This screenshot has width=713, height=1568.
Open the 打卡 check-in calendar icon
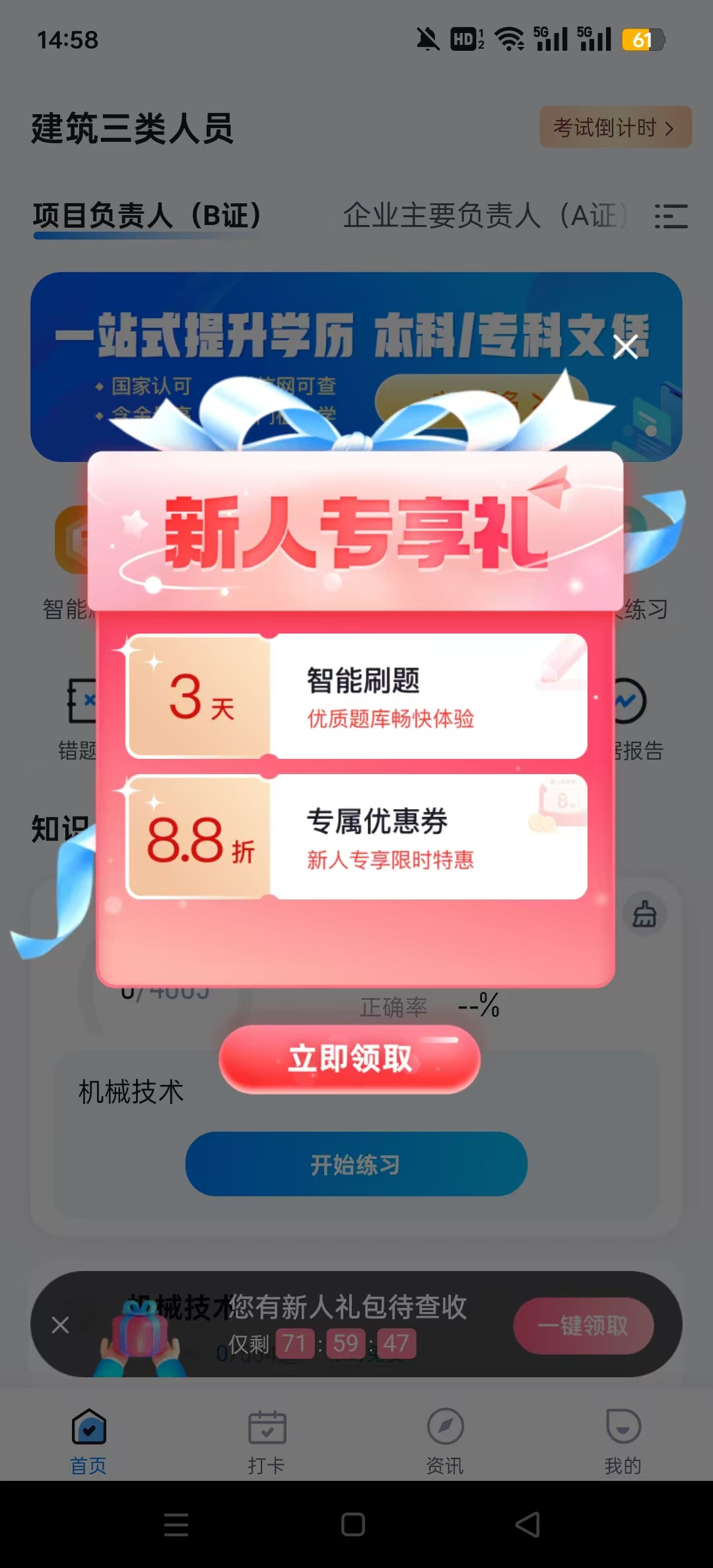[x=266, y=1427]
